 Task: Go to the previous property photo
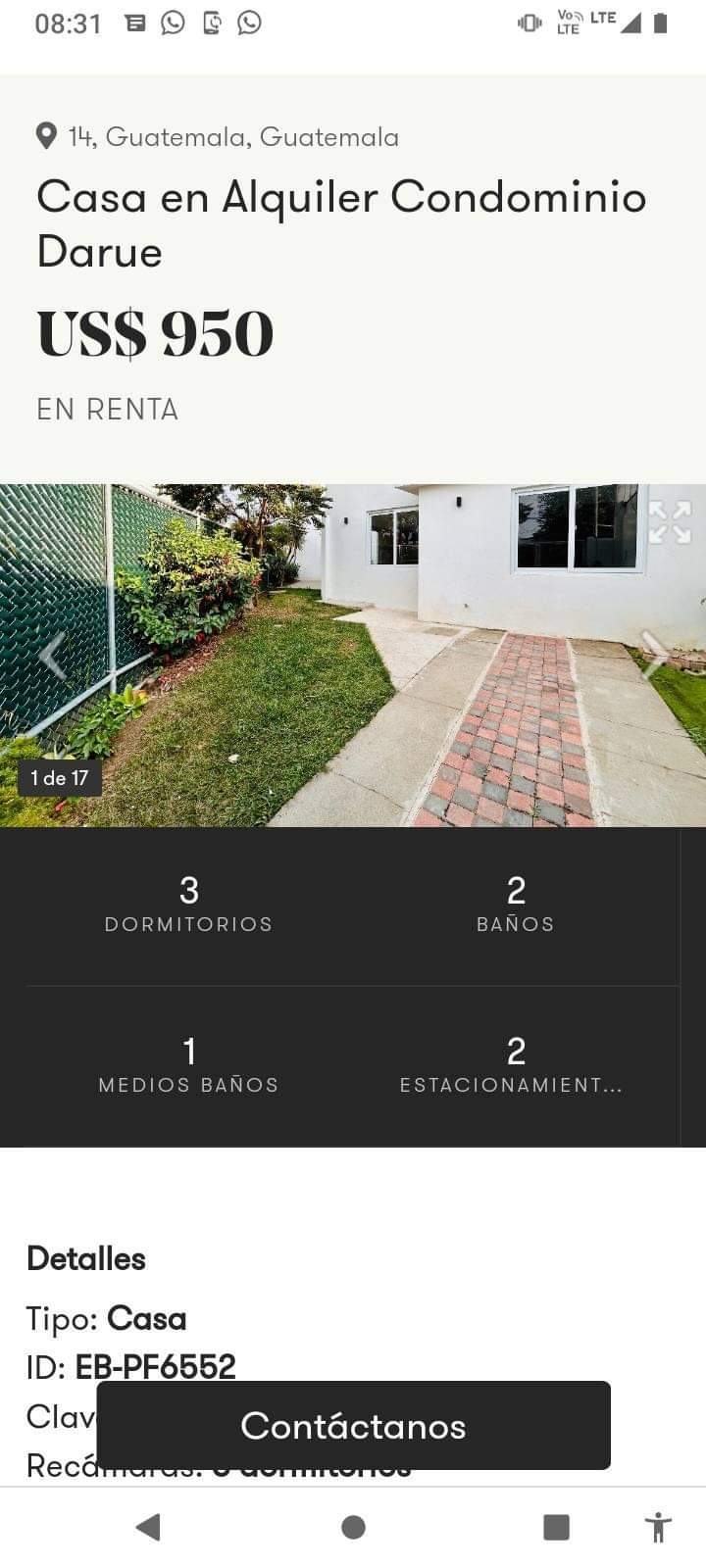tap(54, 655)
